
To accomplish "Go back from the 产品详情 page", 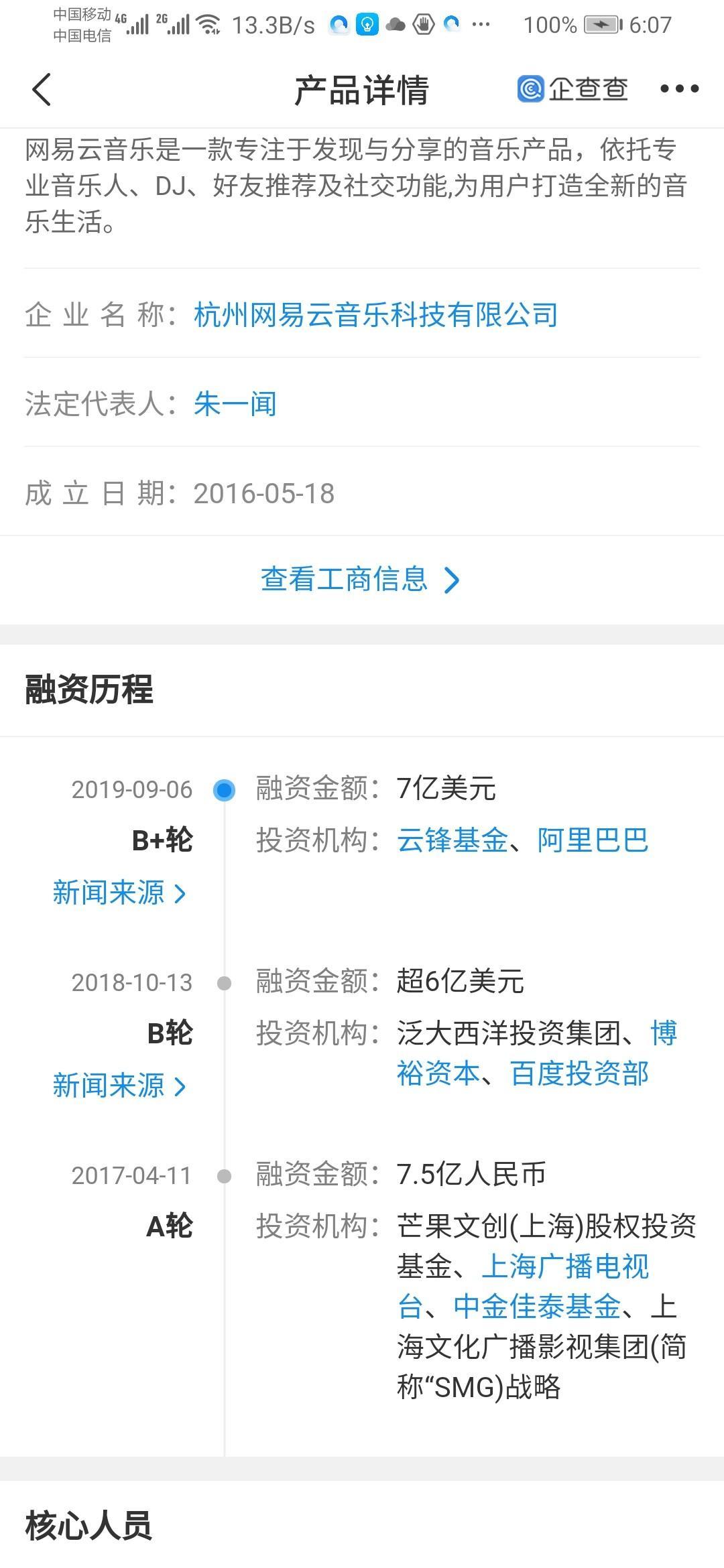I will pos(42,90).
